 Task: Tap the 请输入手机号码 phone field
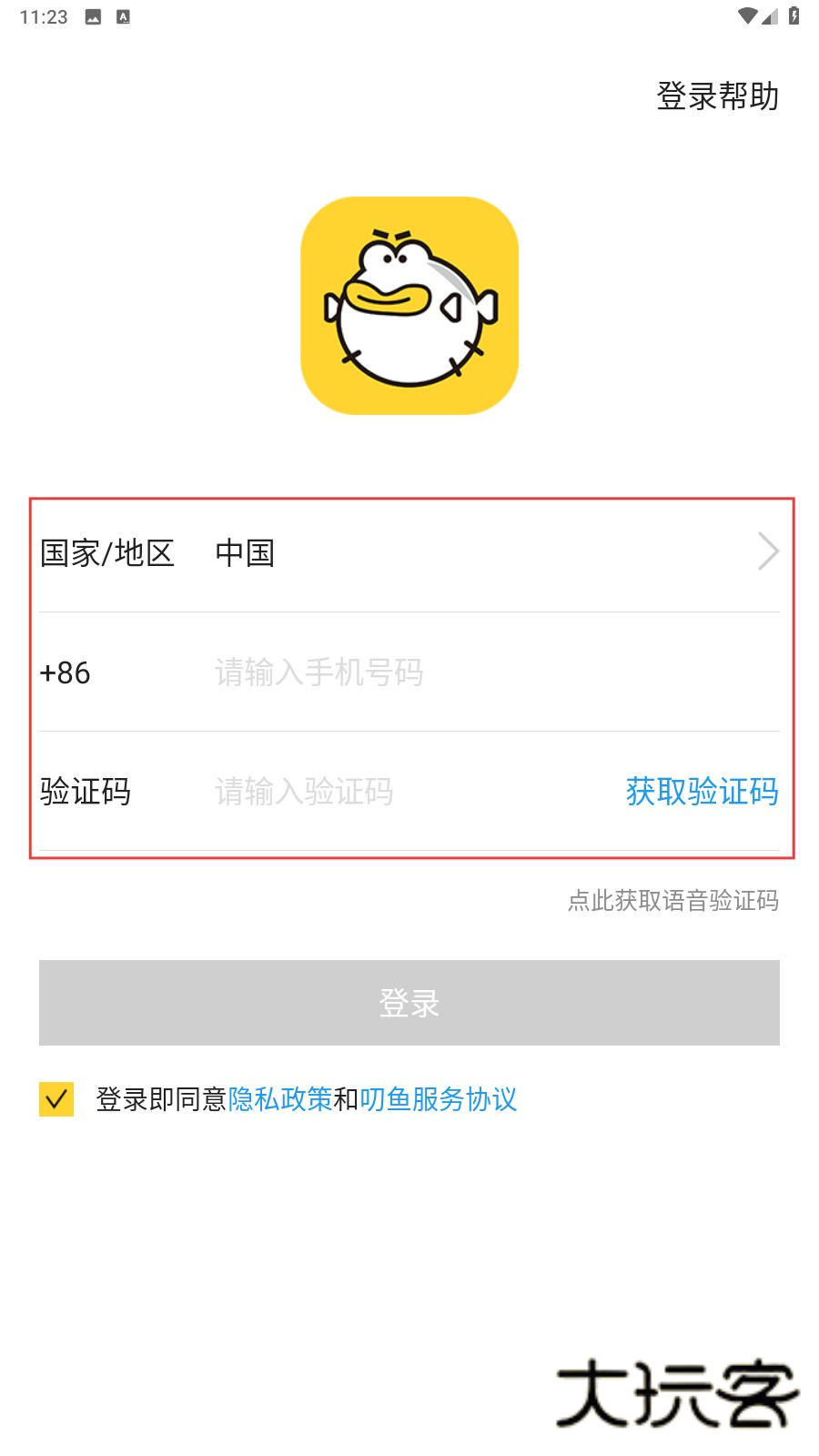409,672
